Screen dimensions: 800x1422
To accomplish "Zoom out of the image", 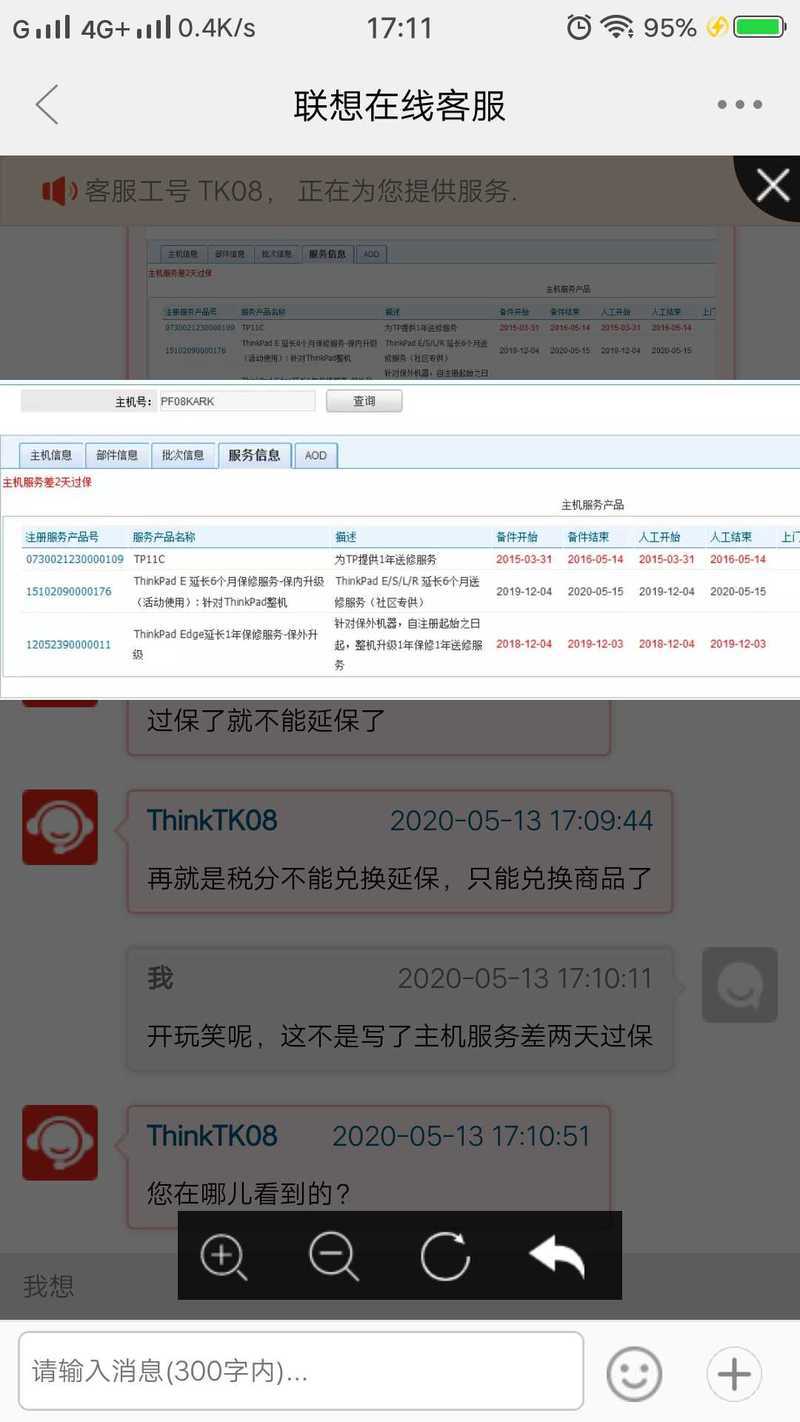I will tap(334, 1256).
